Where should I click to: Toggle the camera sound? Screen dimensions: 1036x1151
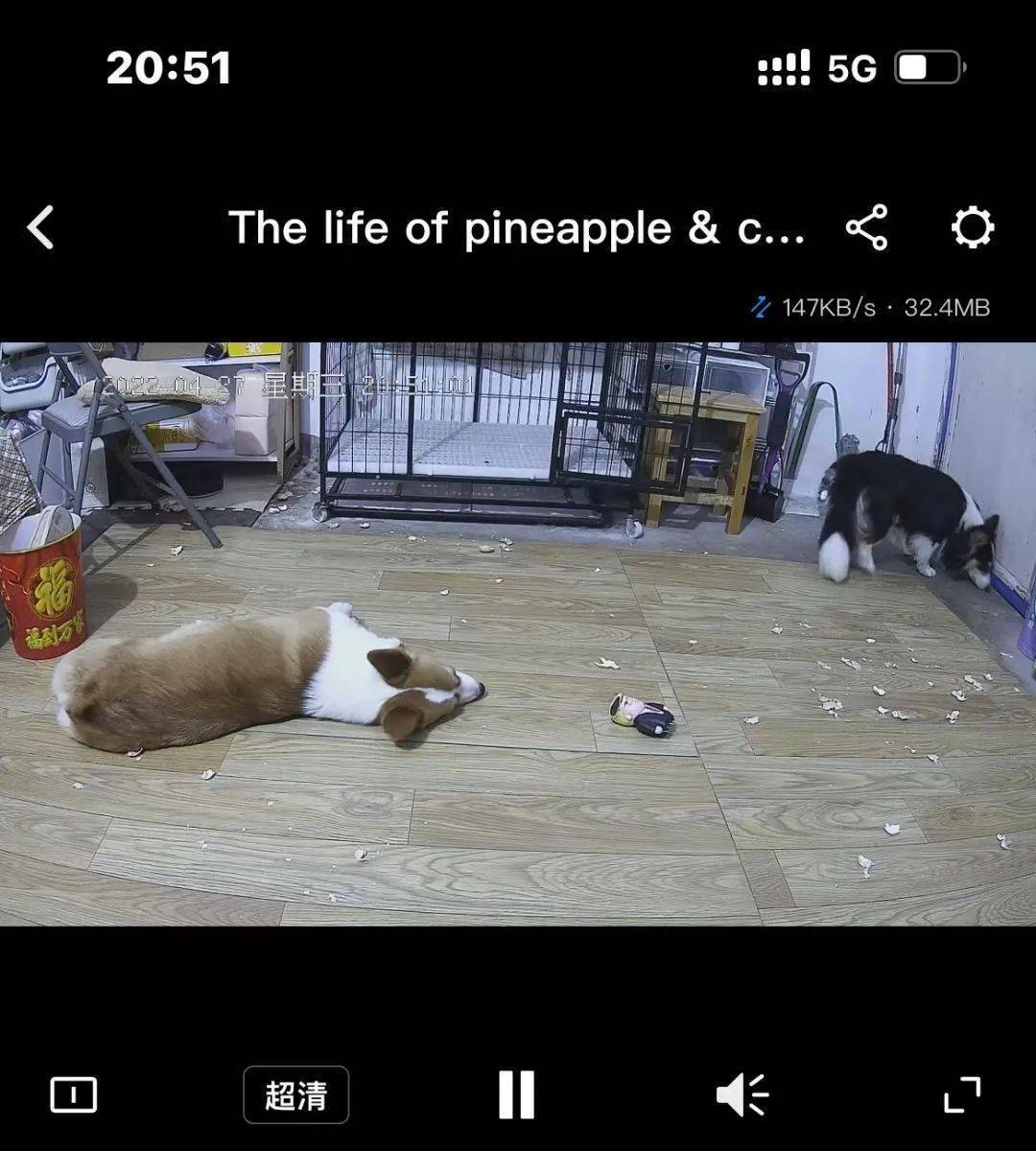(742, 1094)
